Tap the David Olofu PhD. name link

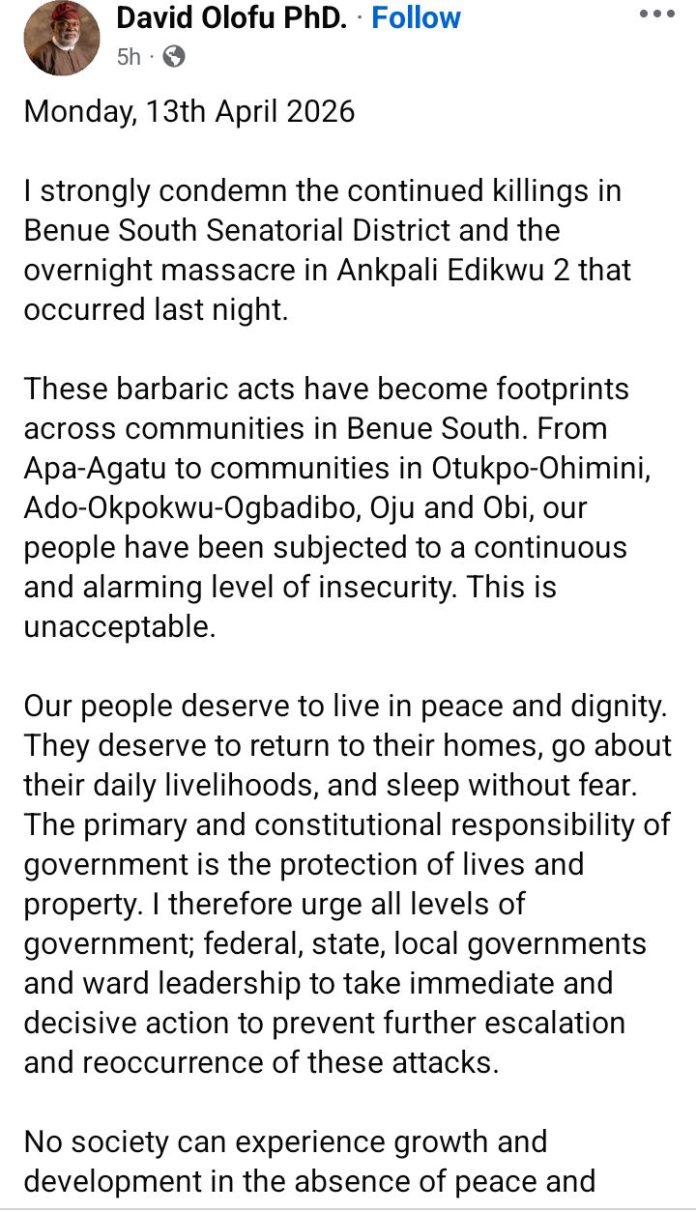(236, 18)
